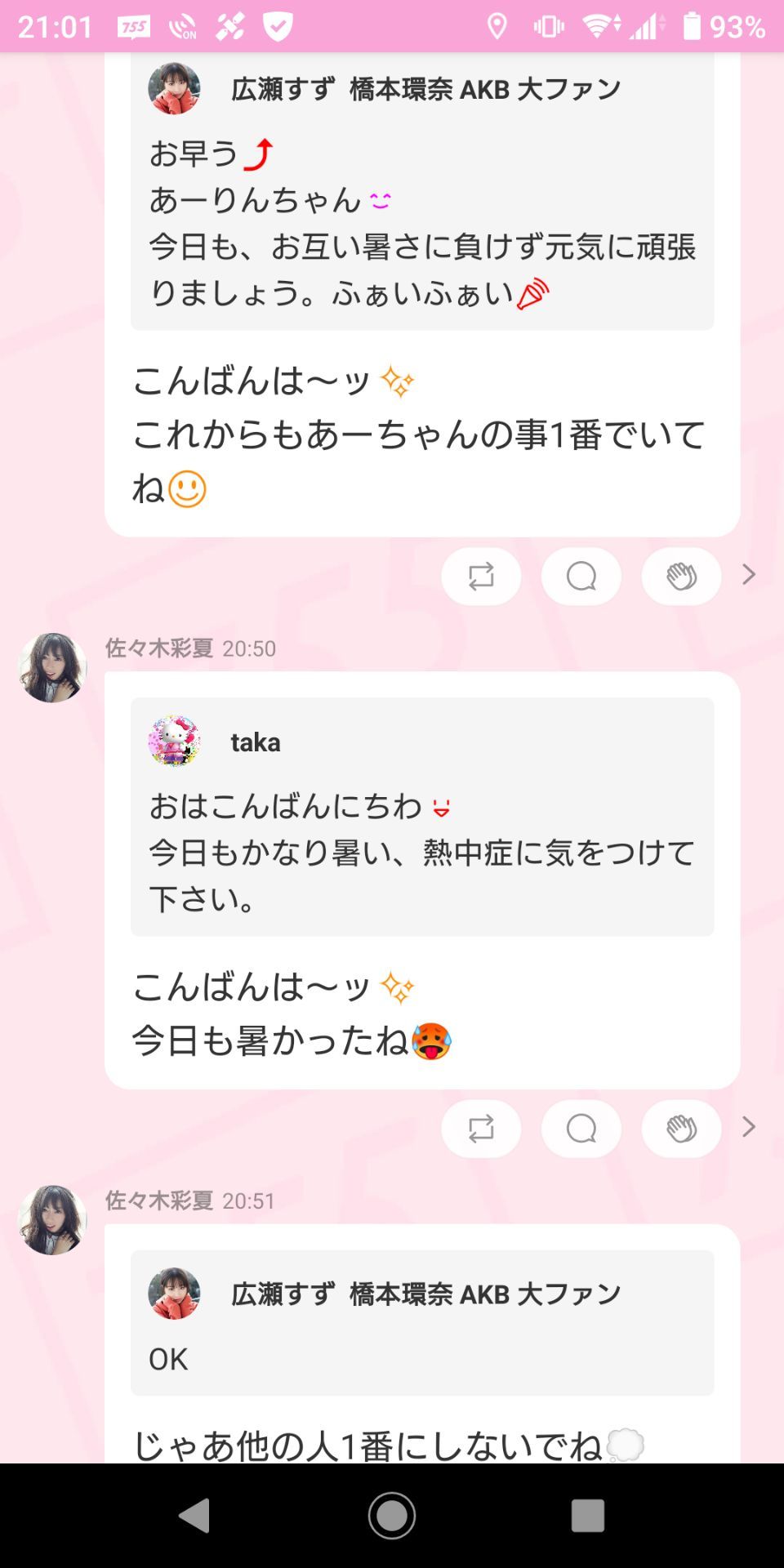Tap taka's Hello Kitty avatar

coord(173,742)
